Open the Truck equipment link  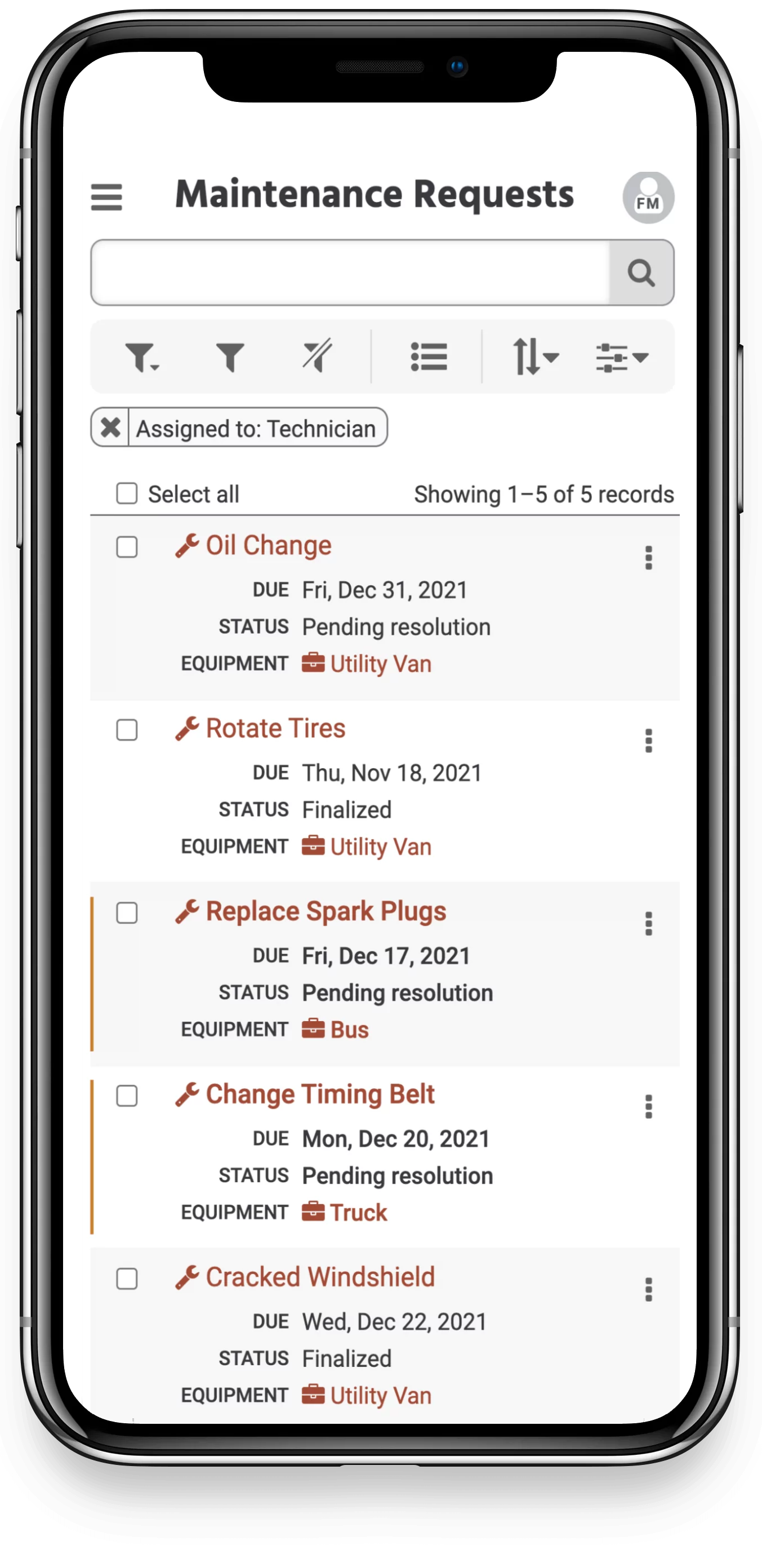358,1213
